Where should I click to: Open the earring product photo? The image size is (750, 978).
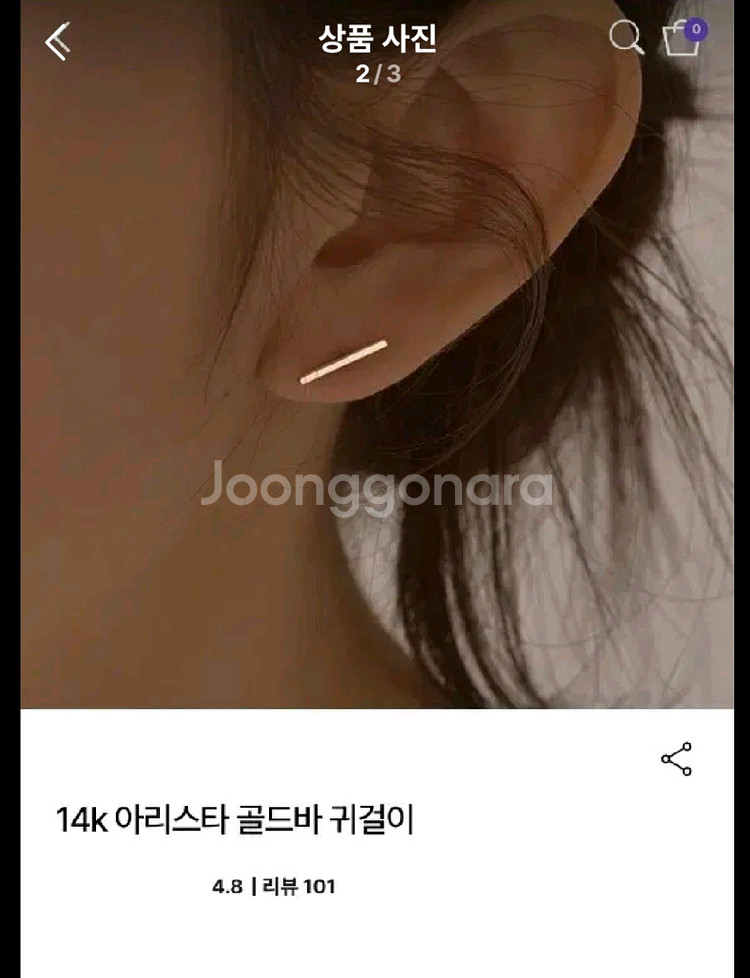click(x=375, y=400)
